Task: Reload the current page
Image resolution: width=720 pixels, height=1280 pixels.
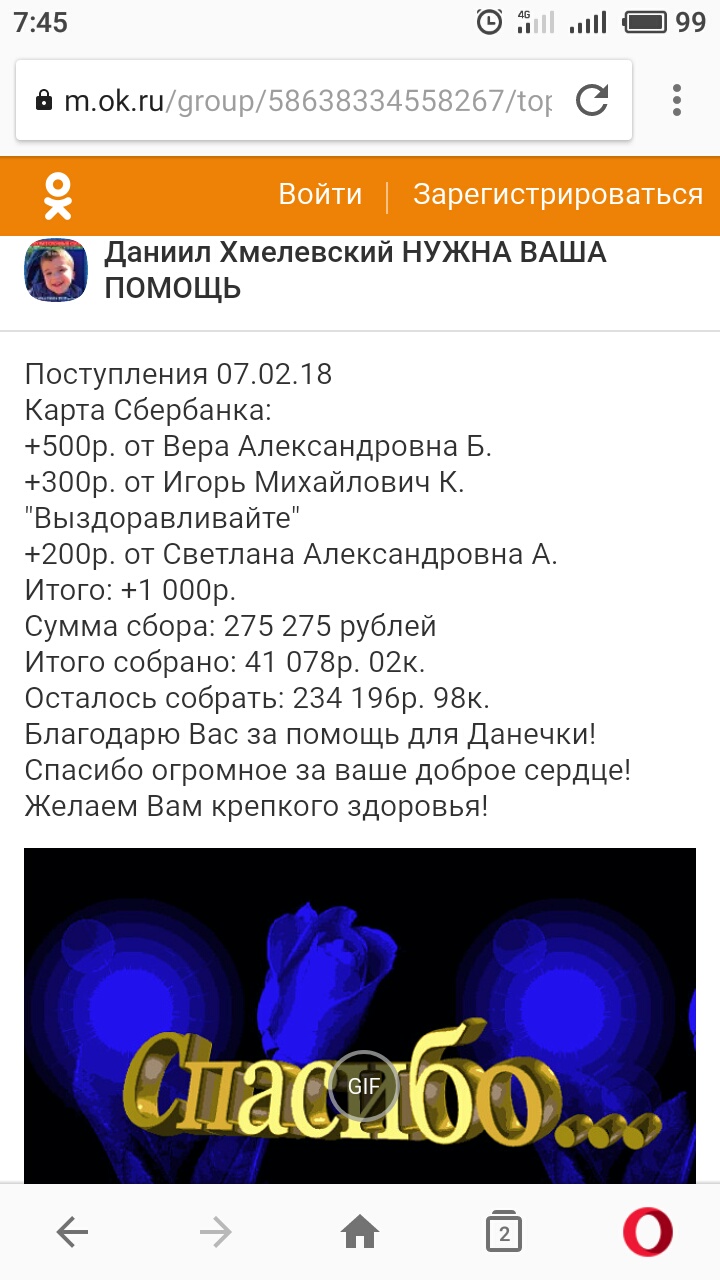Action: point(592,100)
